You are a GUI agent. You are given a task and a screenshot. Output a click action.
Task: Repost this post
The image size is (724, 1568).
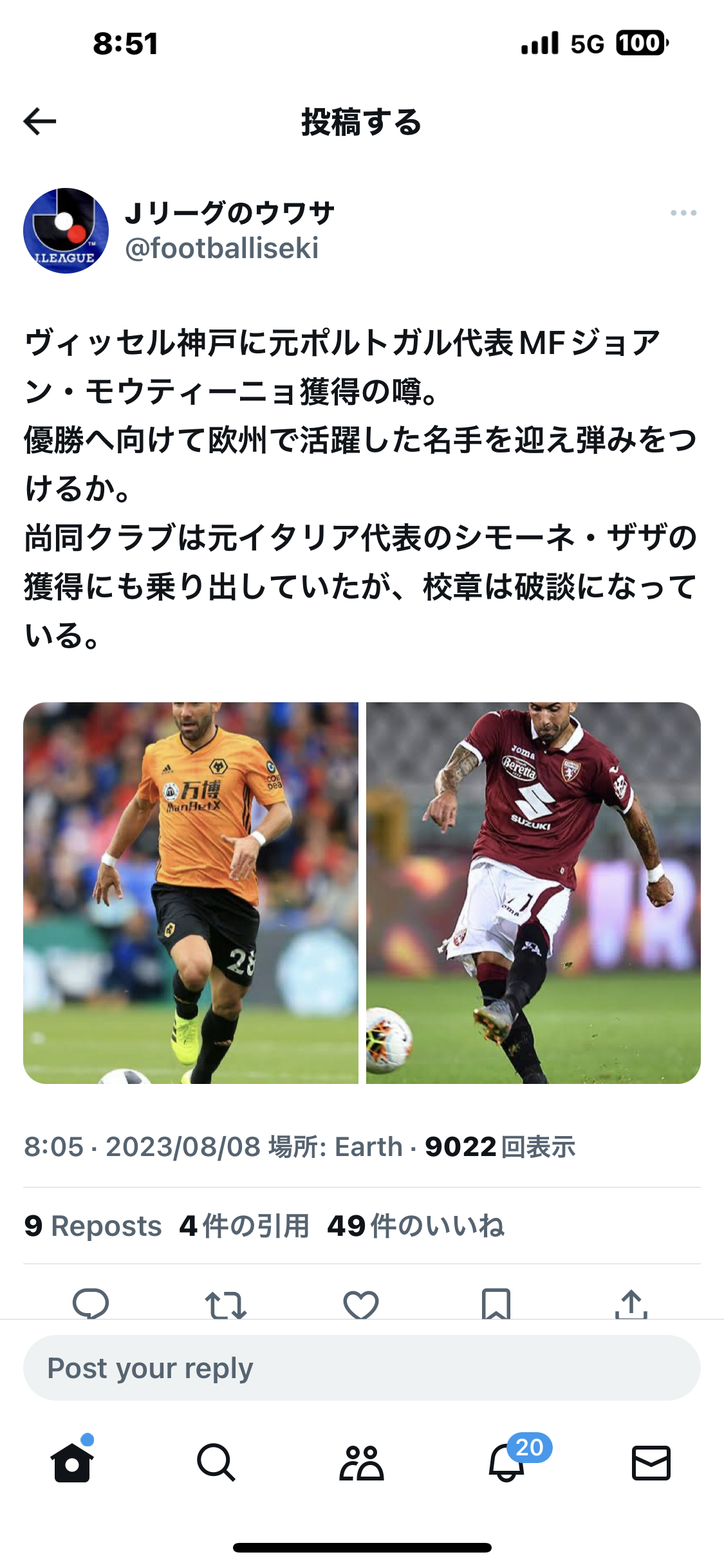pyautogui.click(x=225, y=1305)
